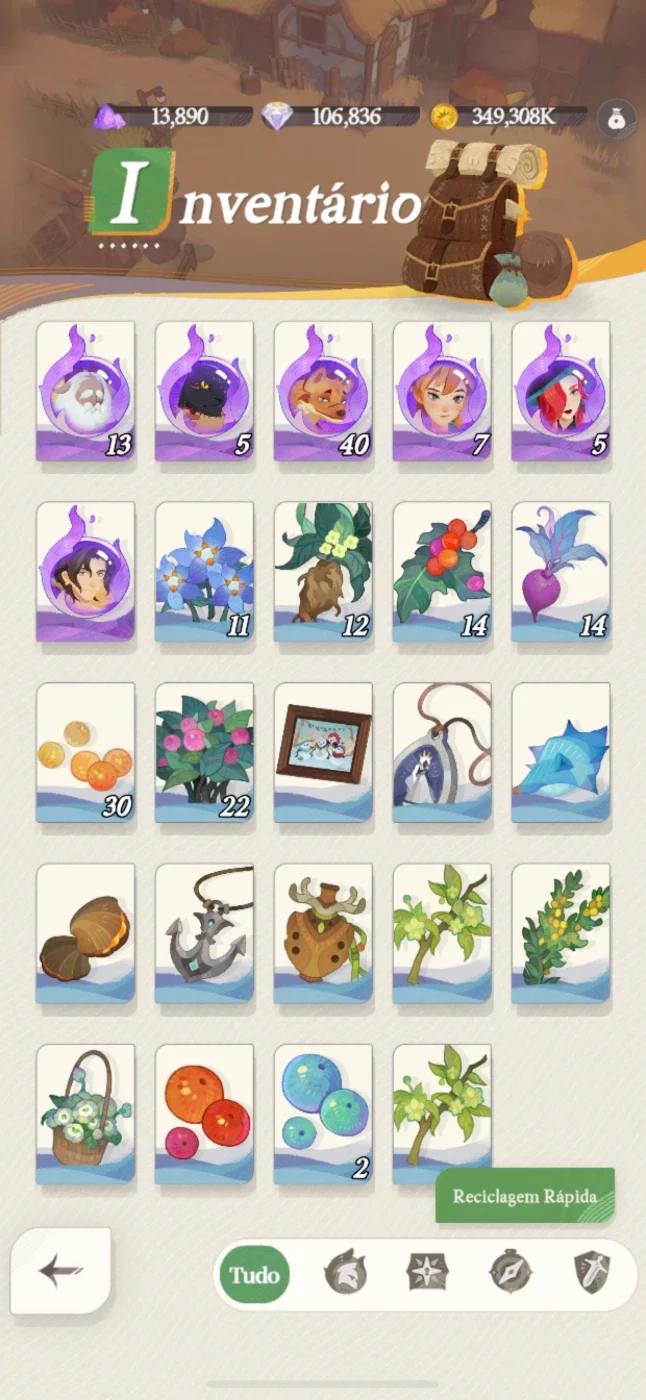This screenshot has height=1400, width=646.
Task: Select the flower basket item
Action: coord(85,1115)
